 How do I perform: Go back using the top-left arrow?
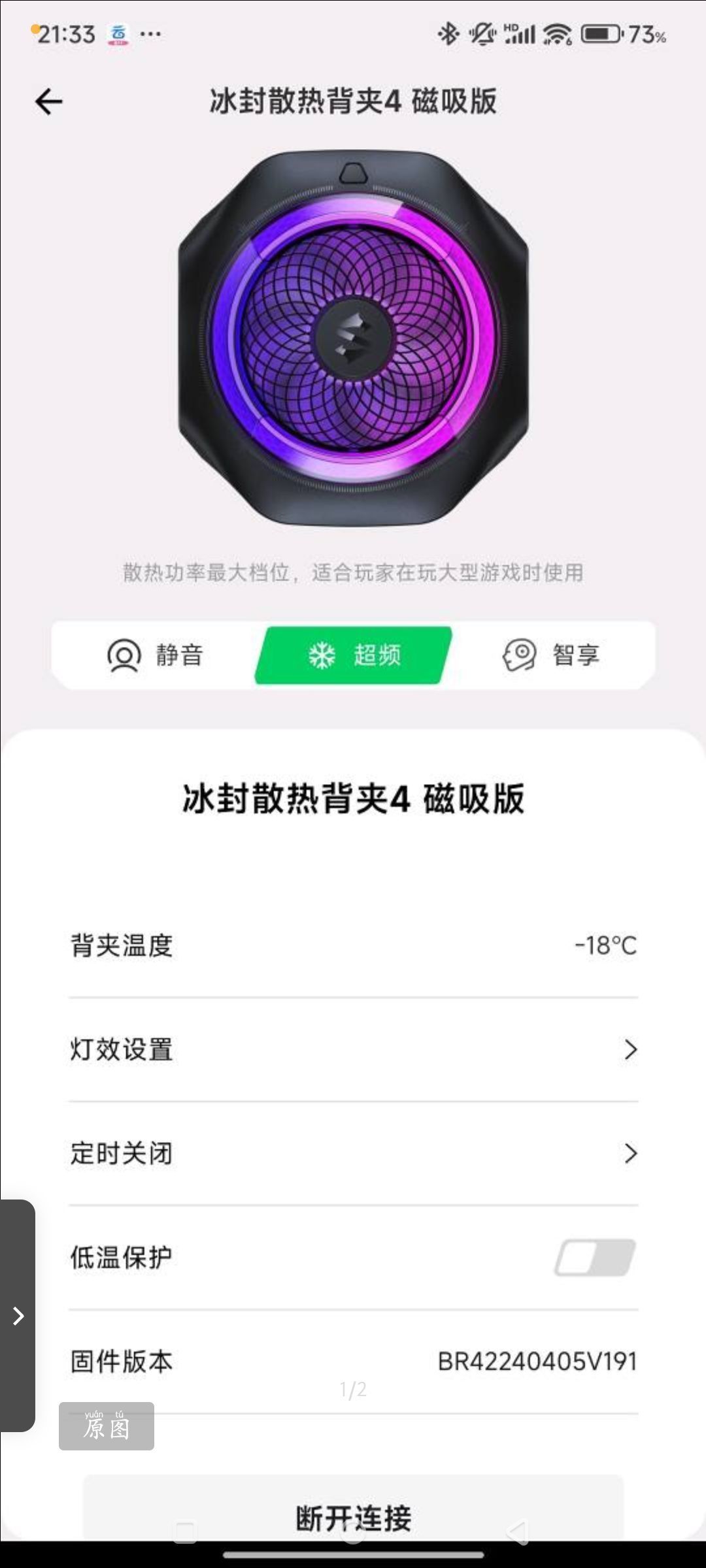coord(49,102)
